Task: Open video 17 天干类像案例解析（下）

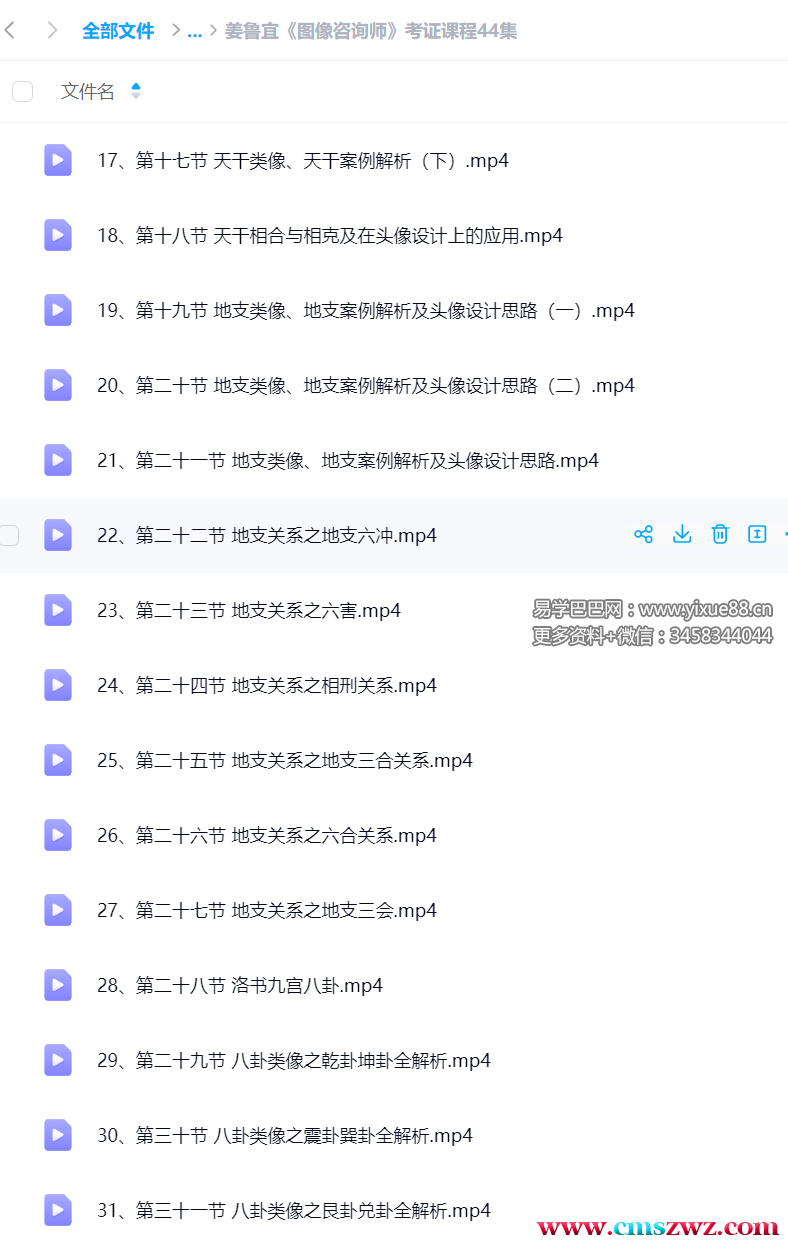Action: point(302,160)
